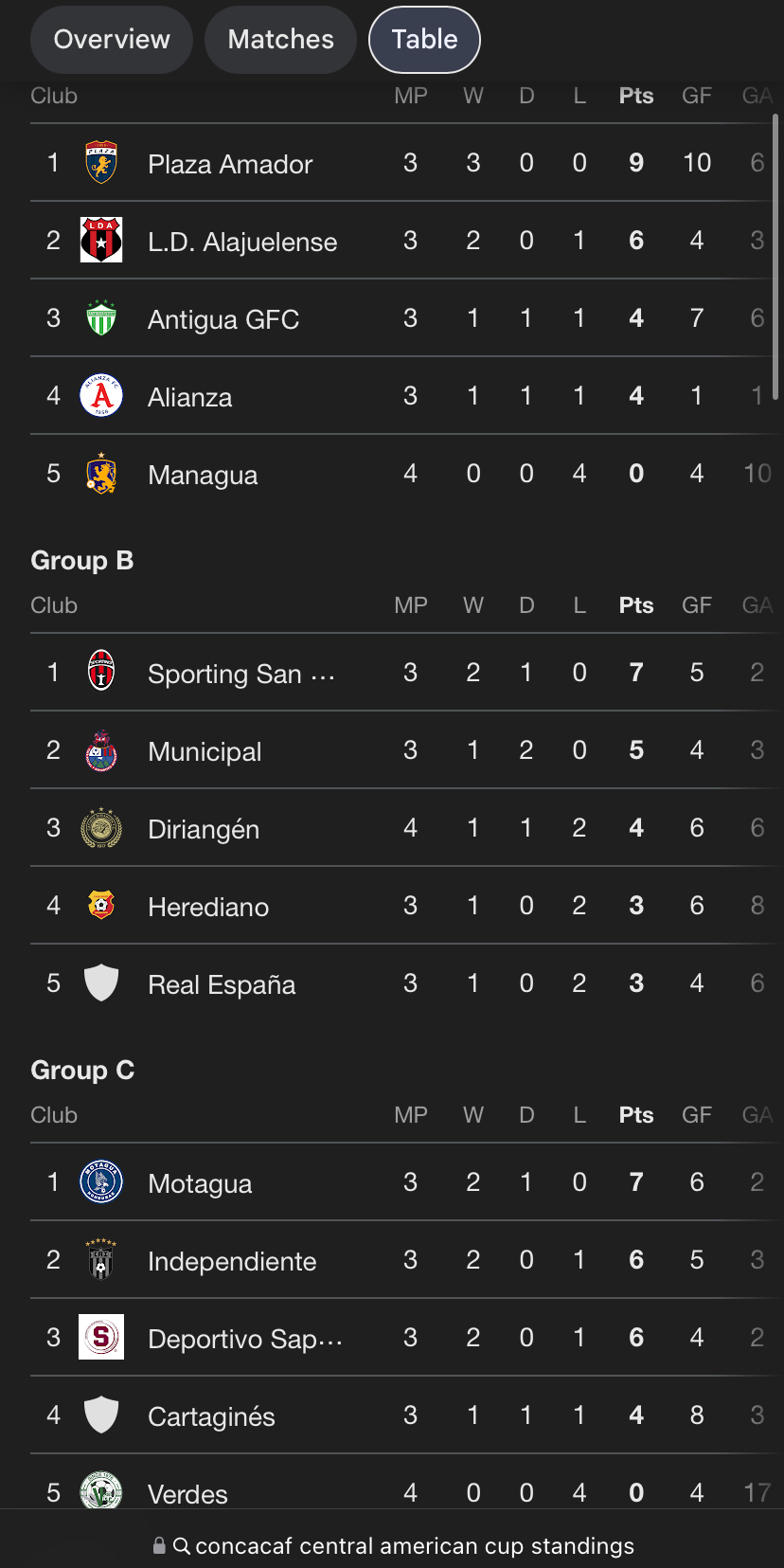Select Managua in Group A
784x1568 pixels.
click(203, 475)
